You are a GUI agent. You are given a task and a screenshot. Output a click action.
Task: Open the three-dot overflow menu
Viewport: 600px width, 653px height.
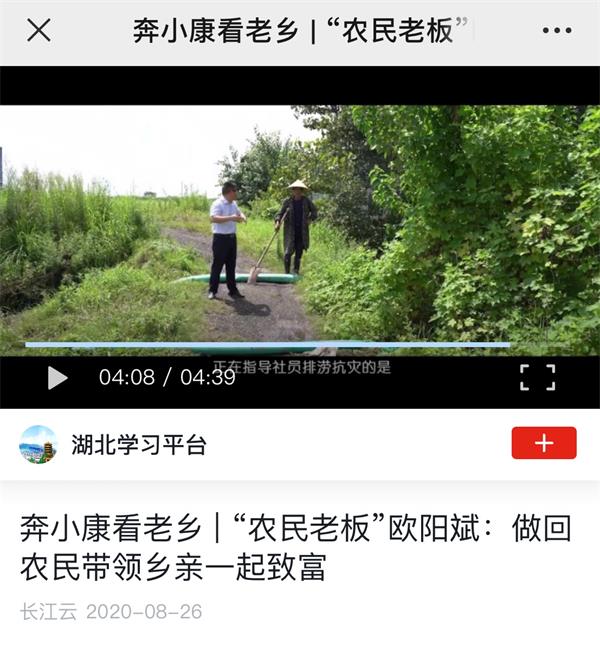[x=557, y=31]
